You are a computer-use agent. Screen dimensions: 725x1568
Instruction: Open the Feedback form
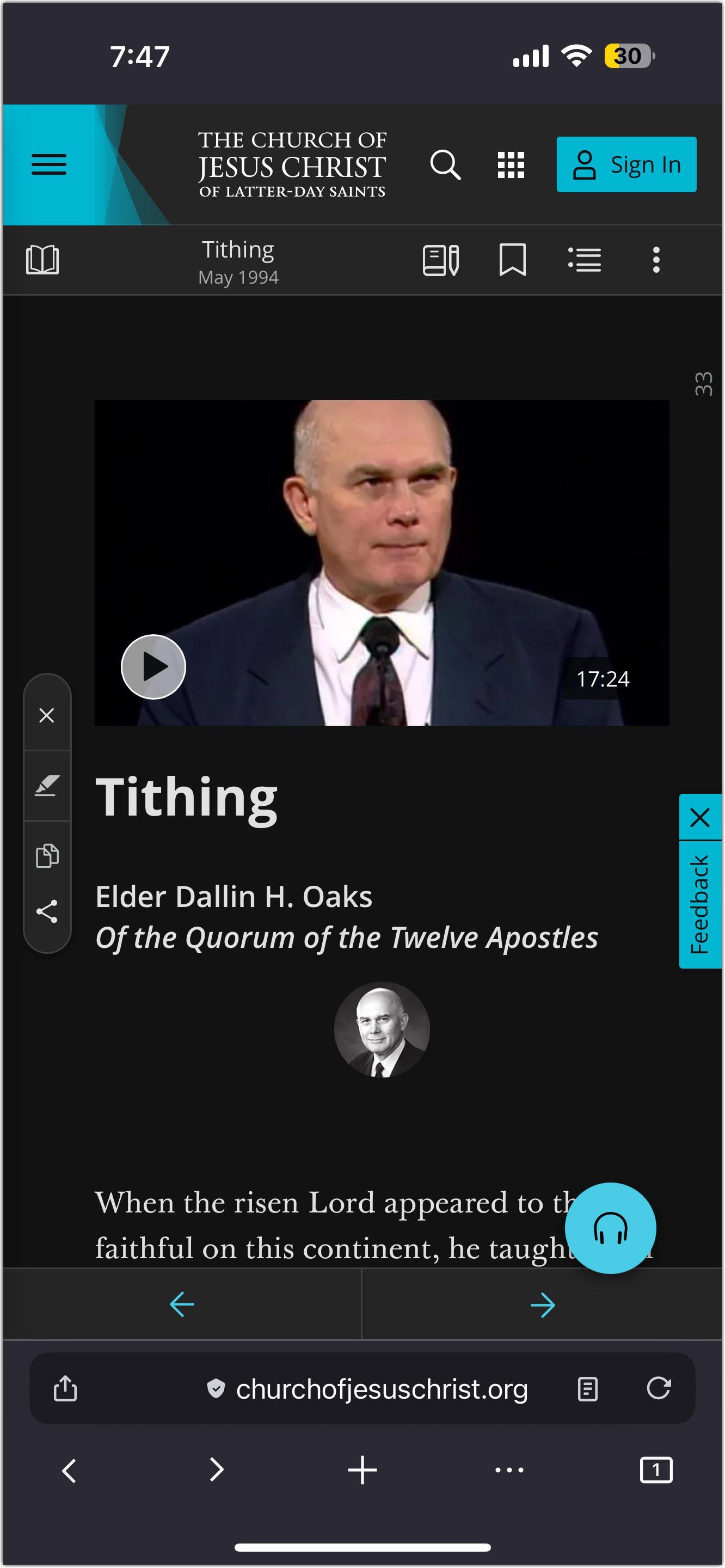[x=700, y=904]
